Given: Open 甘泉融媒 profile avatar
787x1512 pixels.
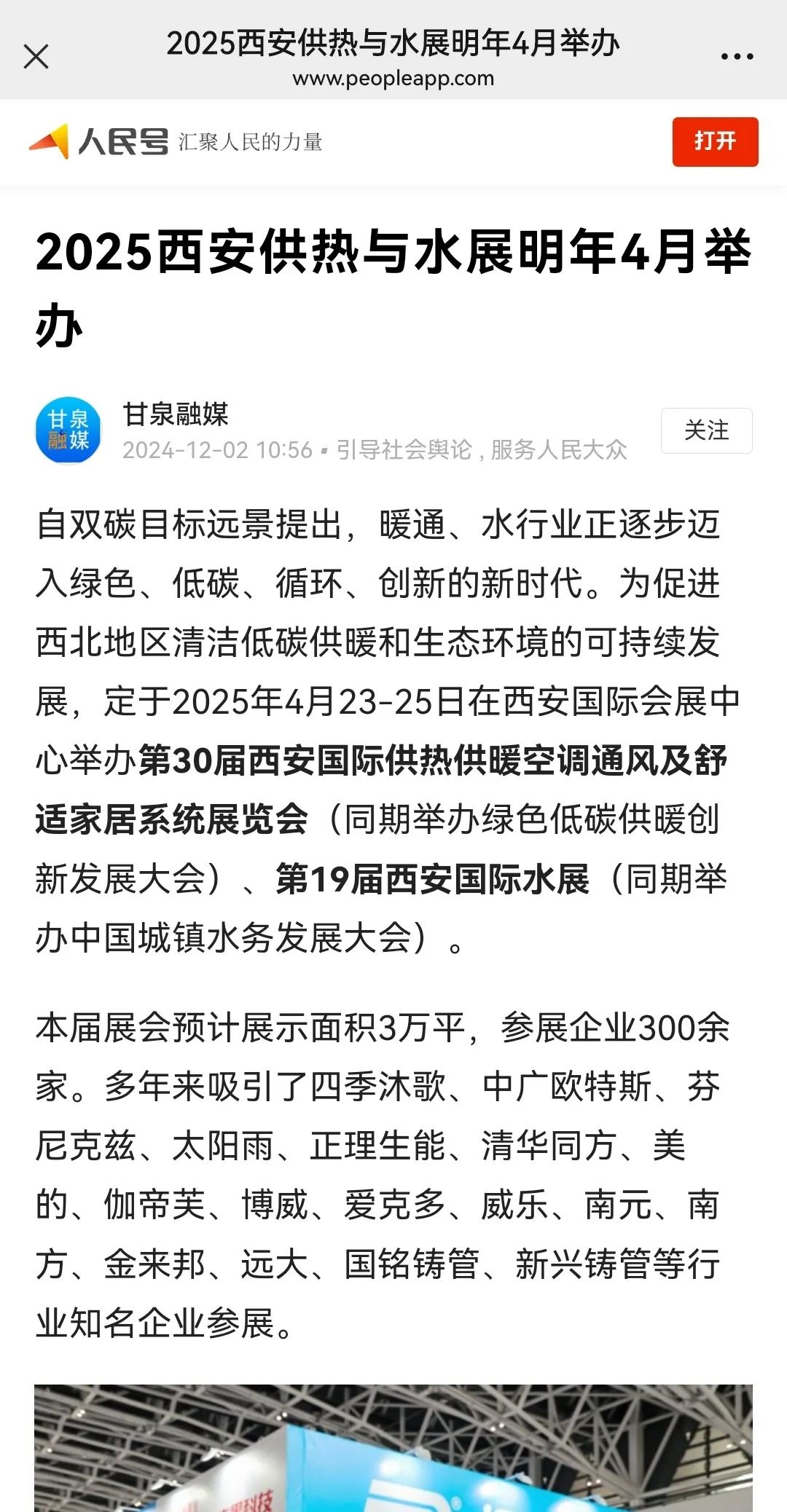Looking at the screenshot, I should (x=68, y=430).
